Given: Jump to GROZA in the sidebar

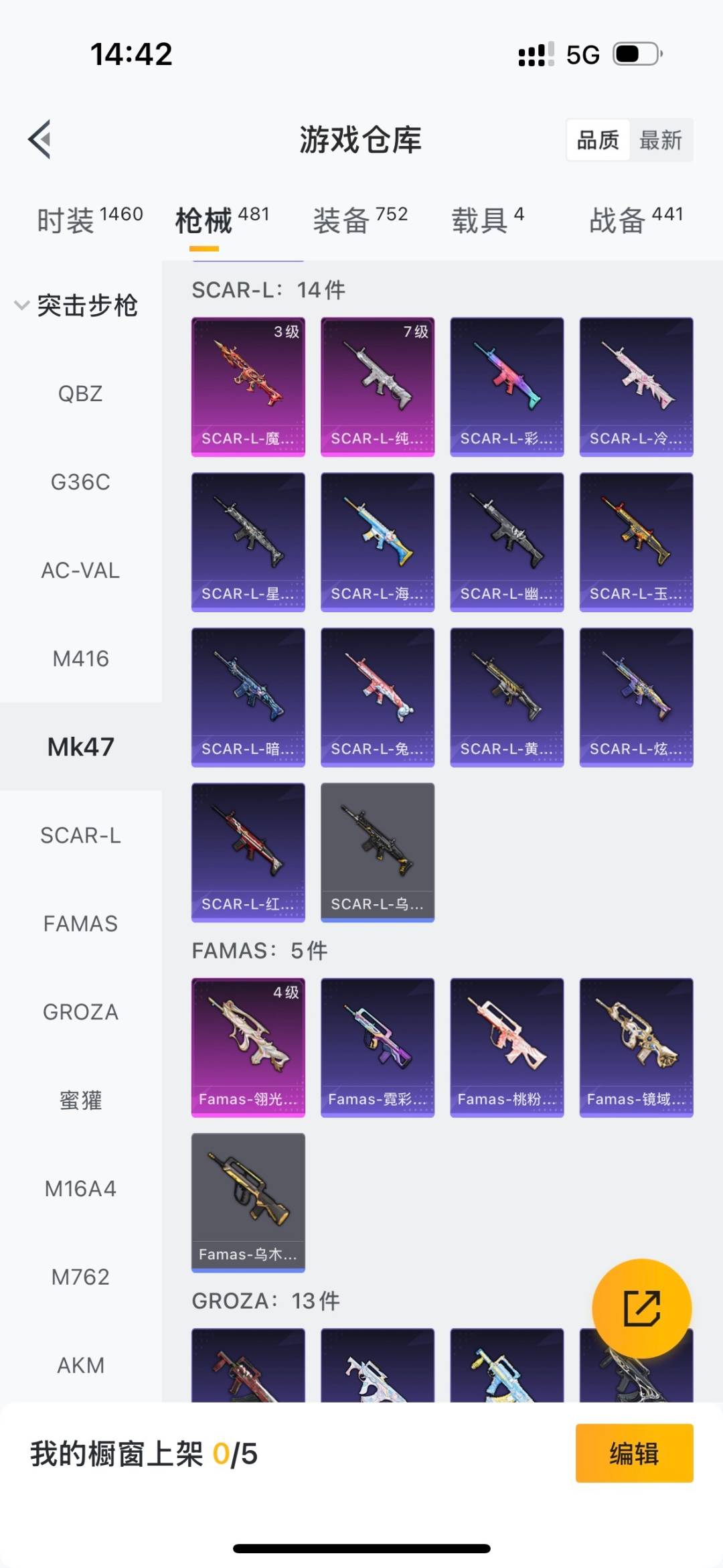Looking at the screenshot, I should point(80,1012).
